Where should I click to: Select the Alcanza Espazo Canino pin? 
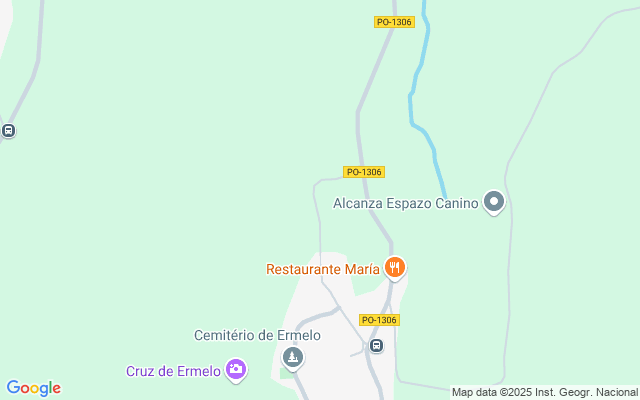point(493,203)
